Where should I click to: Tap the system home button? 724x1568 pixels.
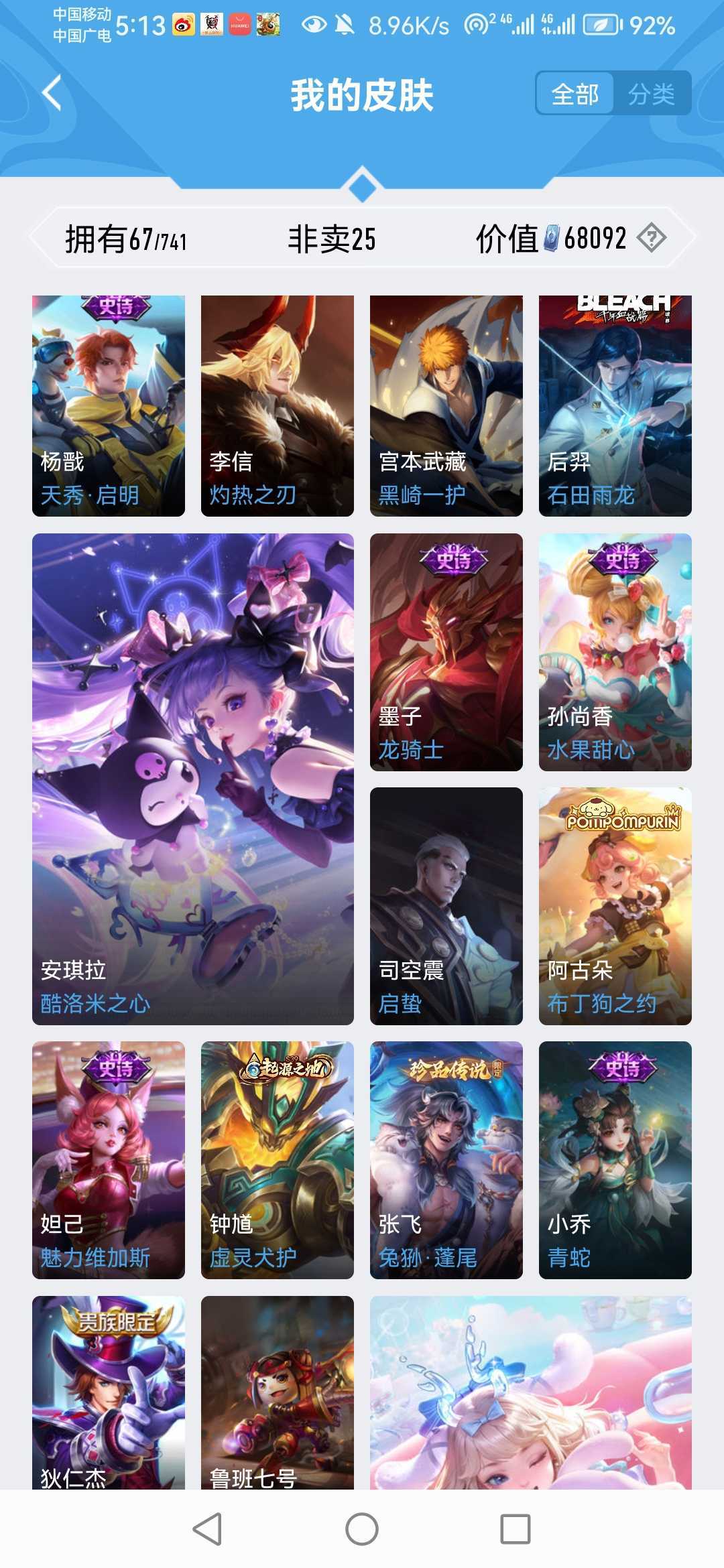(362, 1529)
